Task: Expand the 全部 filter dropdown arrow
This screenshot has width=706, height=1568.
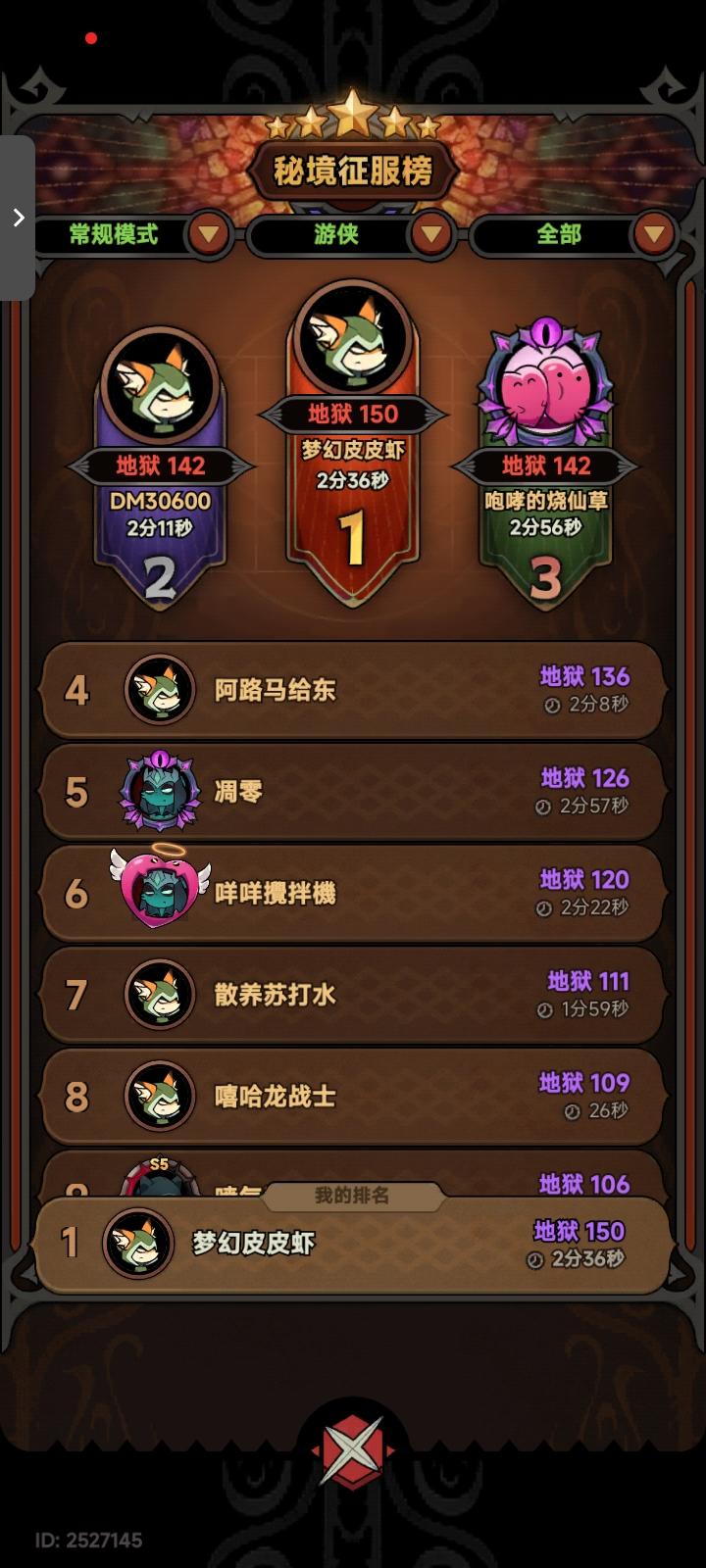Action: 655,235
